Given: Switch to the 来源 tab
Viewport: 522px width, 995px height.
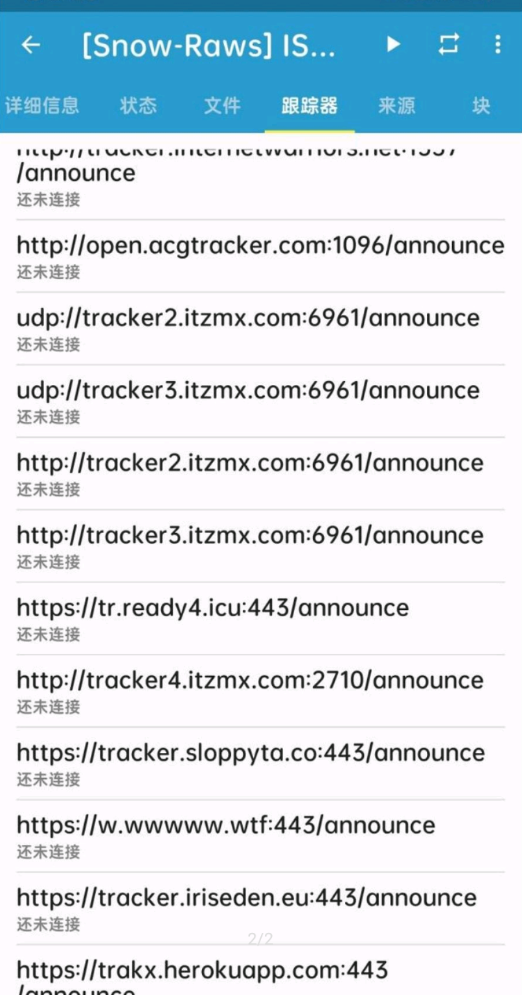Looking at the screenshot, I should coord(396,105).
